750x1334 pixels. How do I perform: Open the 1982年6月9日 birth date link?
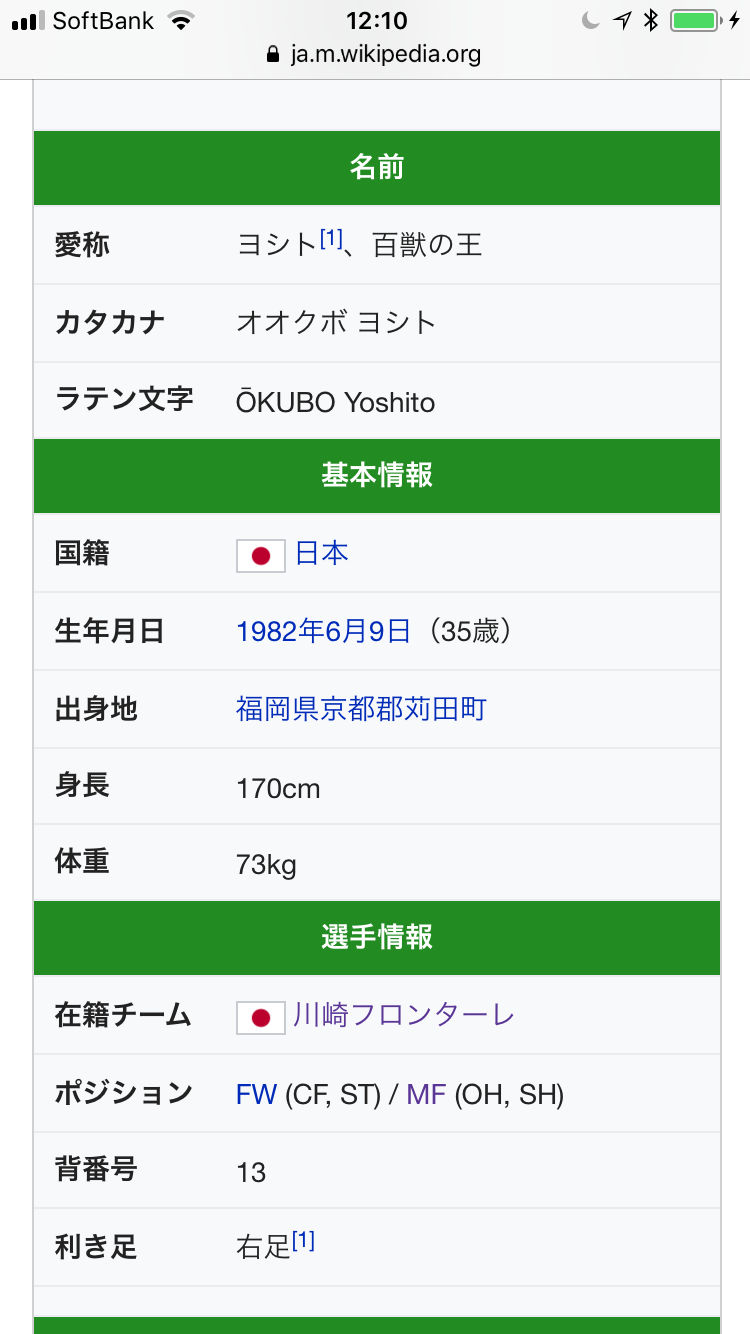tap(323, 631)
